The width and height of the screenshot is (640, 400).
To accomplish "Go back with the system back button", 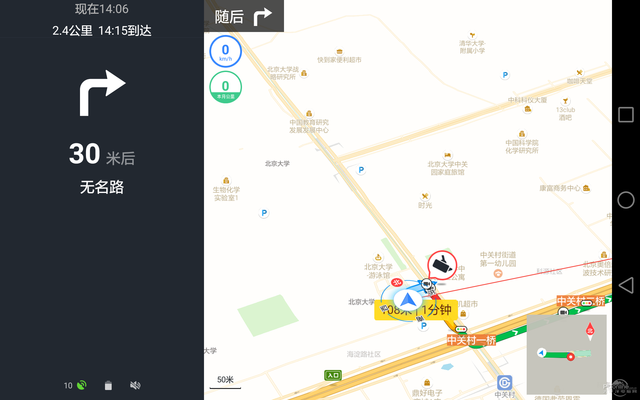I will point(626,285).
